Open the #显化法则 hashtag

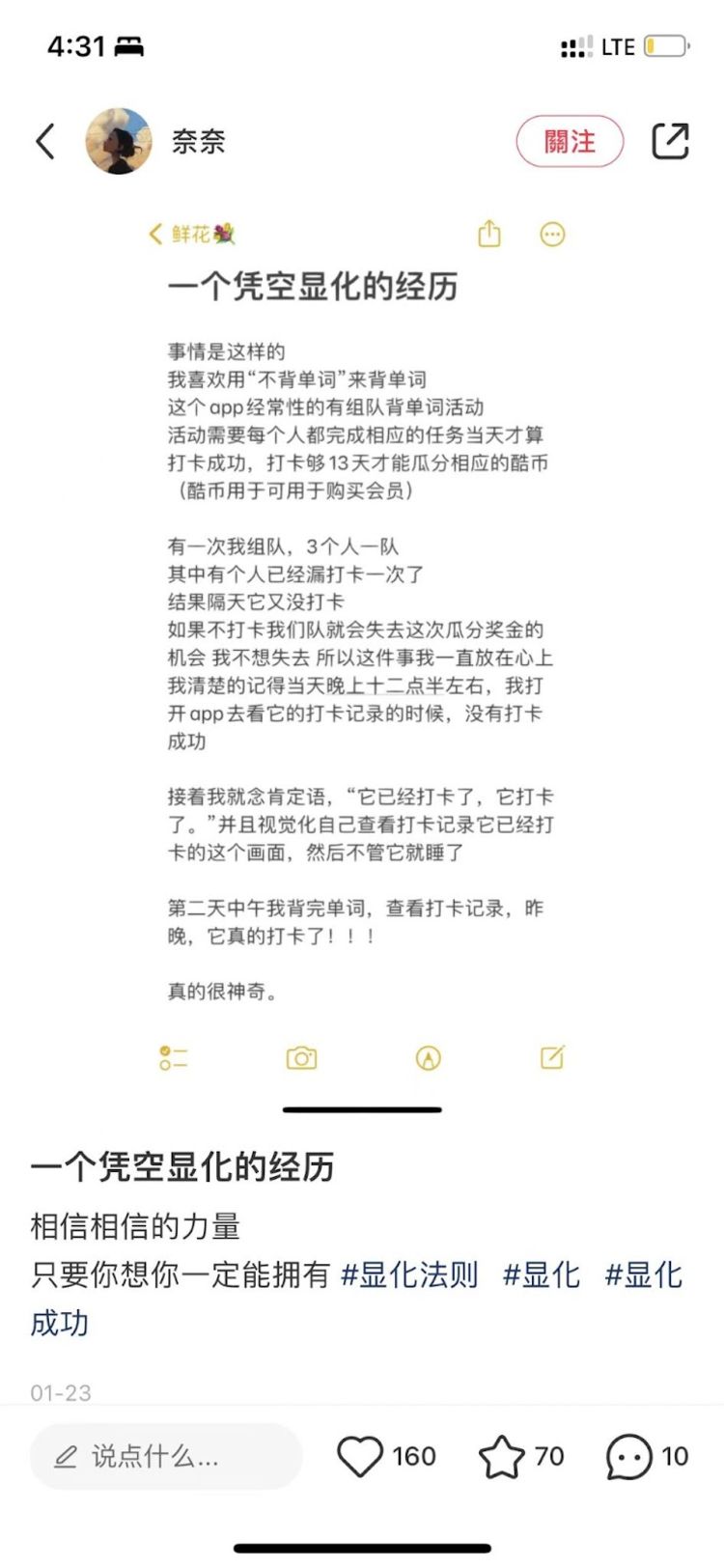pyautogui.click(x=409, y=1274)
